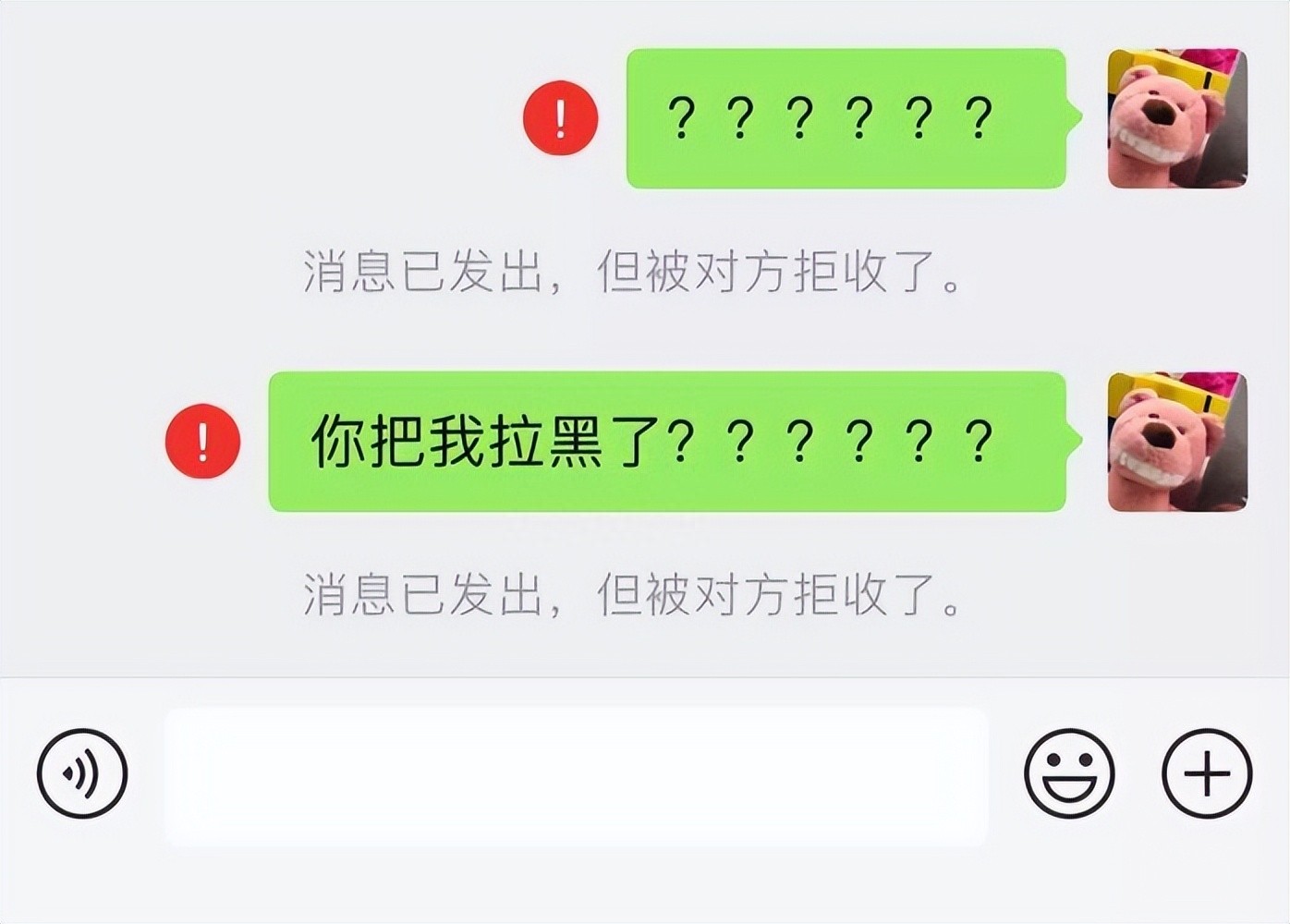Focus the message text field
The image size is (1290, 924).
click(577, 776)
